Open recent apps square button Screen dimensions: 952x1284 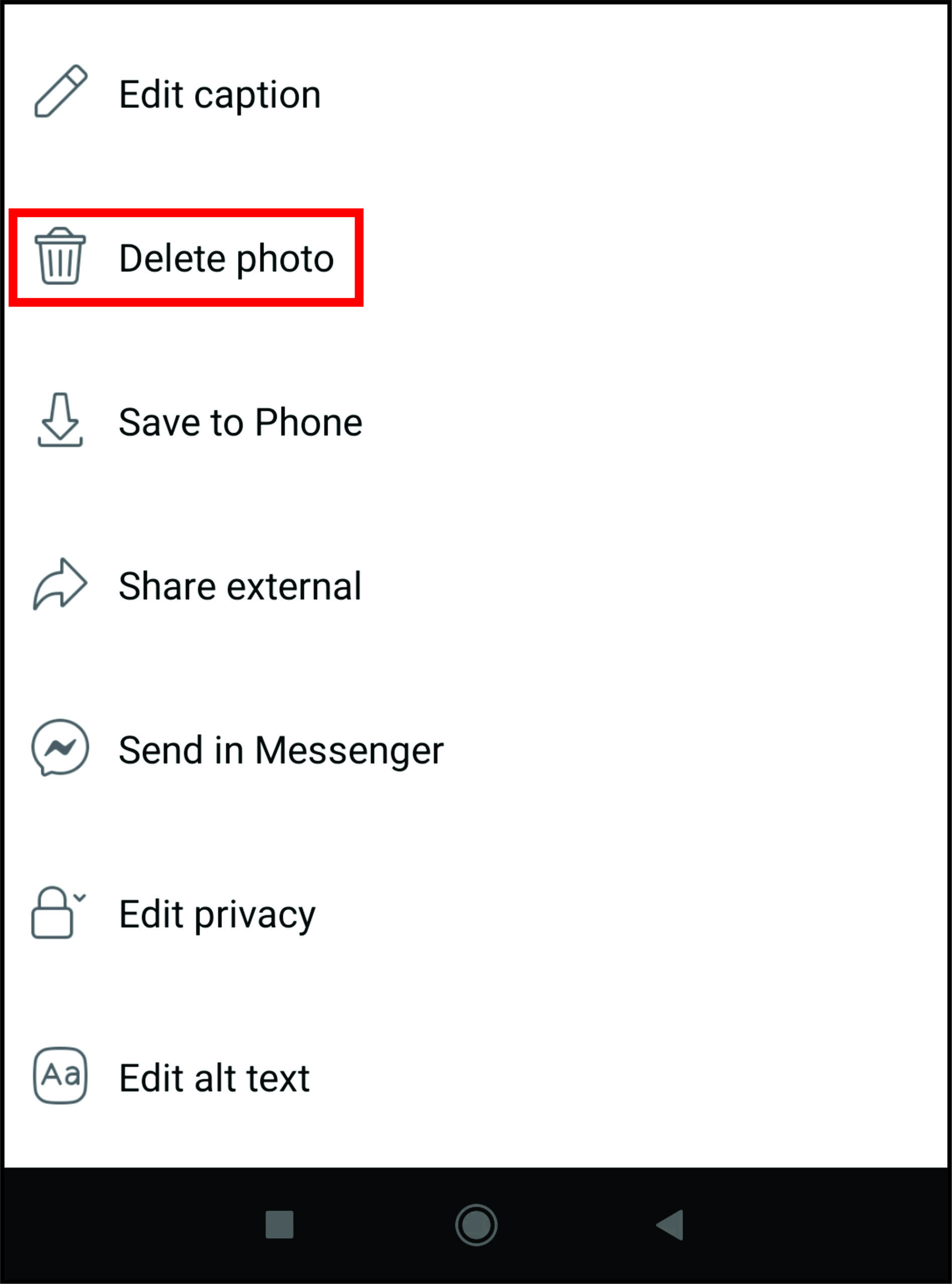(x=279, y=1224)
